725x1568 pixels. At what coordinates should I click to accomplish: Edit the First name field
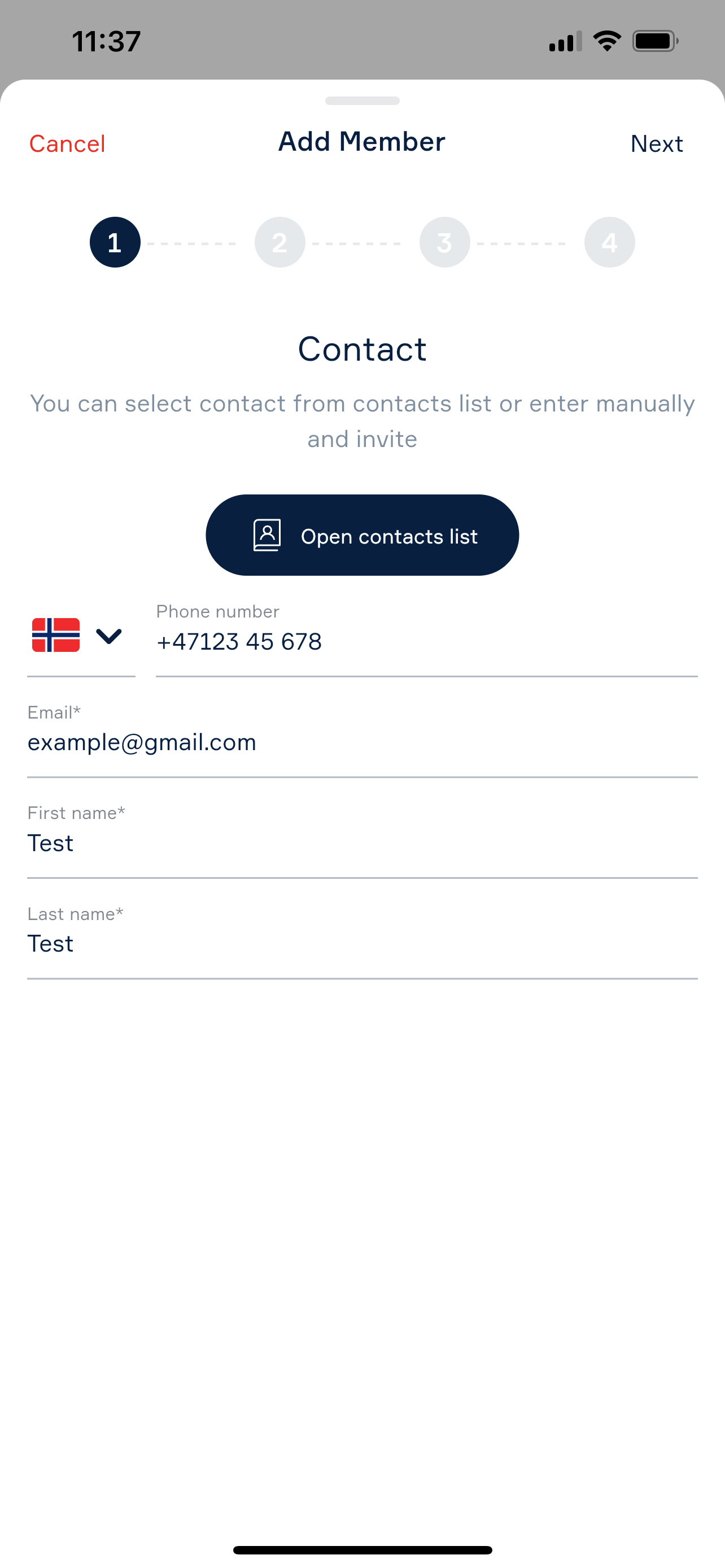362,844
